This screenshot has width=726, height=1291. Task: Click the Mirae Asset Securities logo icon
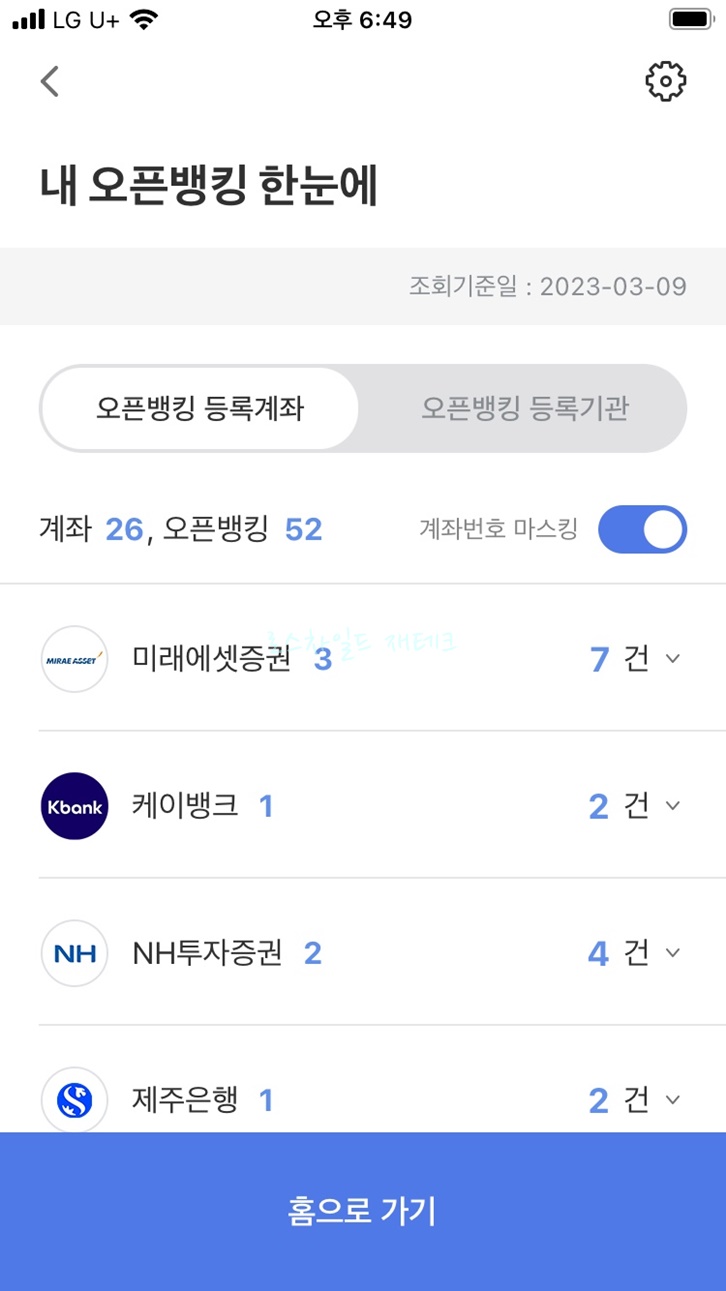73,660
